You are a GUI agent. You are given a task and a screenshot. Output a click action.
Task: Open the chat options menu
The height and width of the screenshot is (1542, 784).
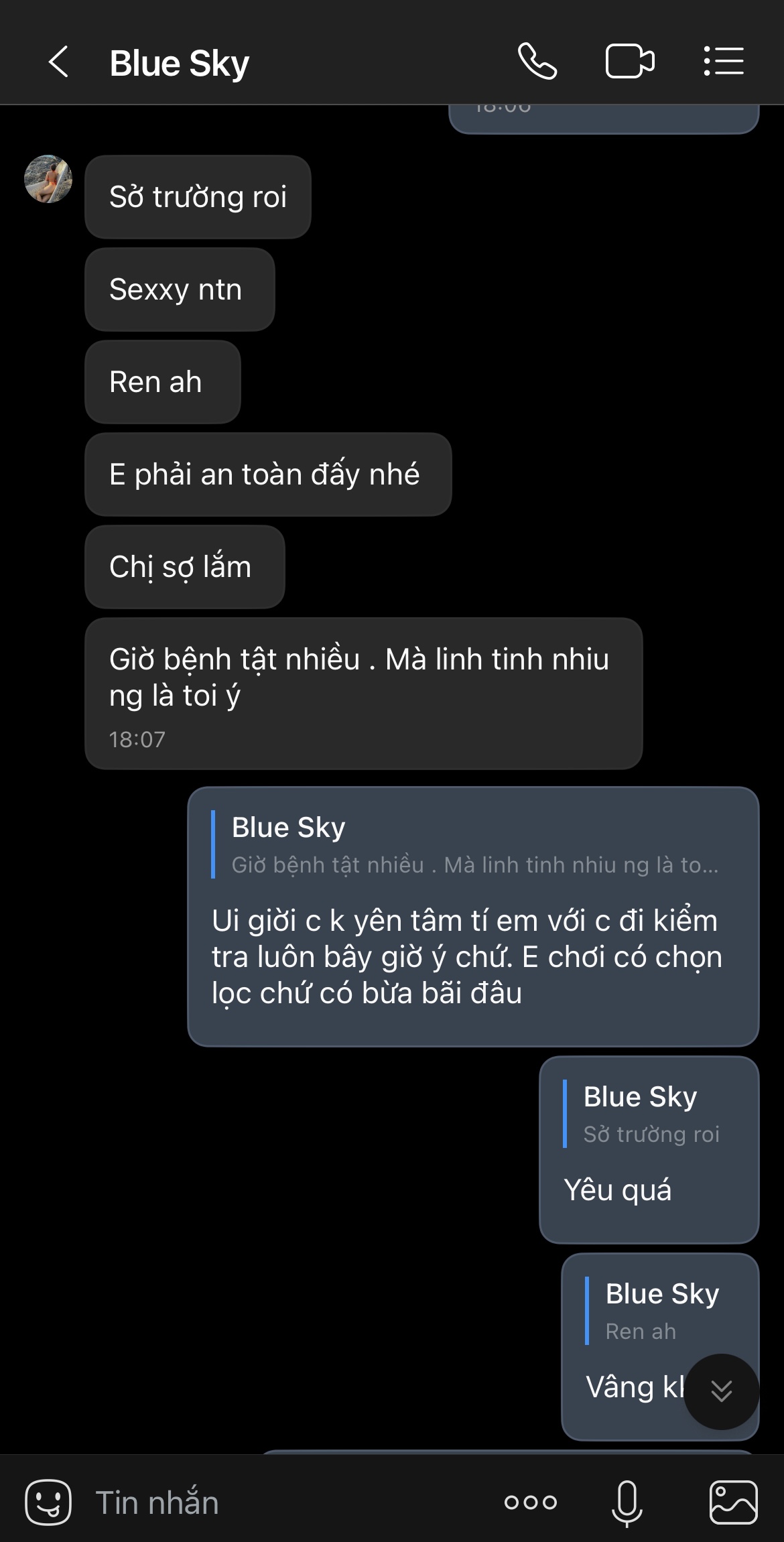point(724,62)
